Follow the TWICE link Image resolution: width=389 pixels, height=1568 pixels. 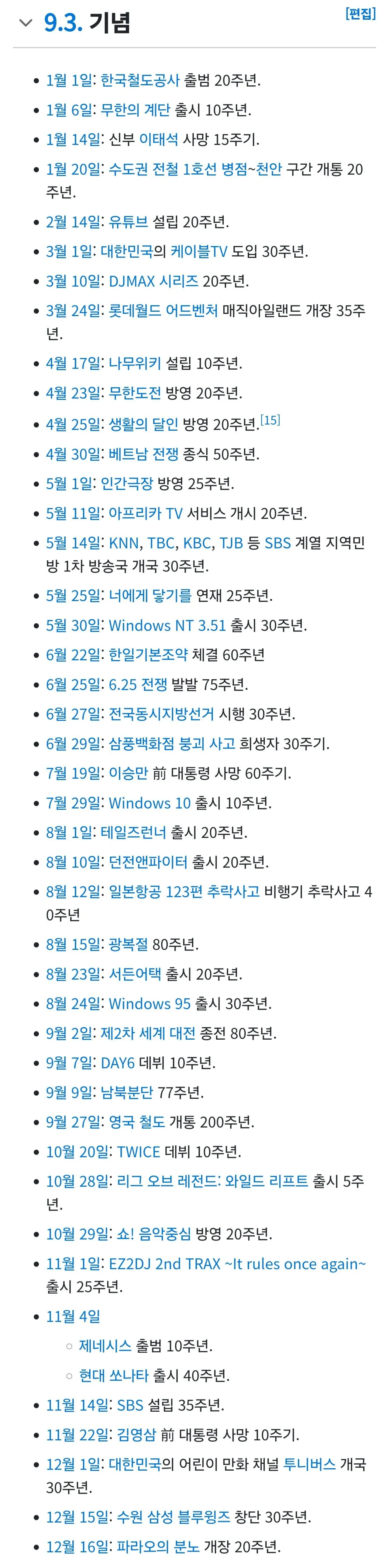tap(138, 1152)
